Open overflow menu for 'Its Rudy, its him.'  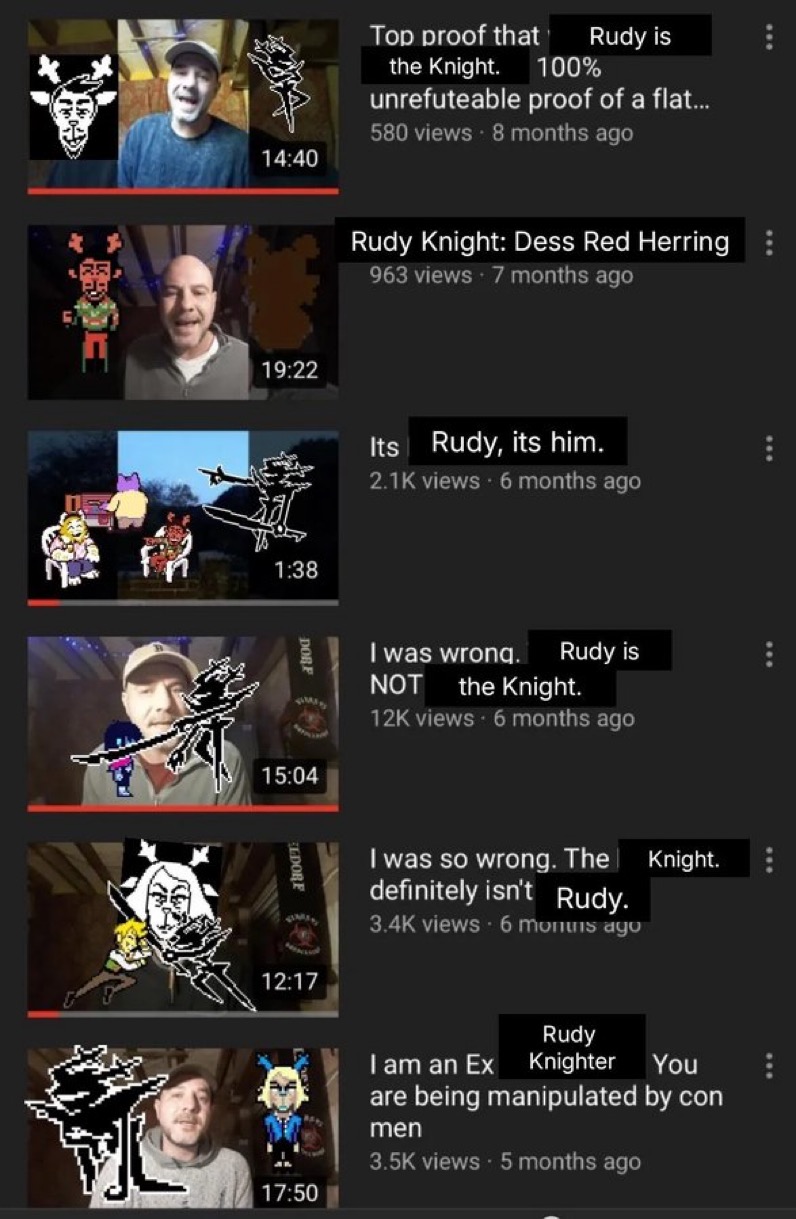(x=768, y=449)
